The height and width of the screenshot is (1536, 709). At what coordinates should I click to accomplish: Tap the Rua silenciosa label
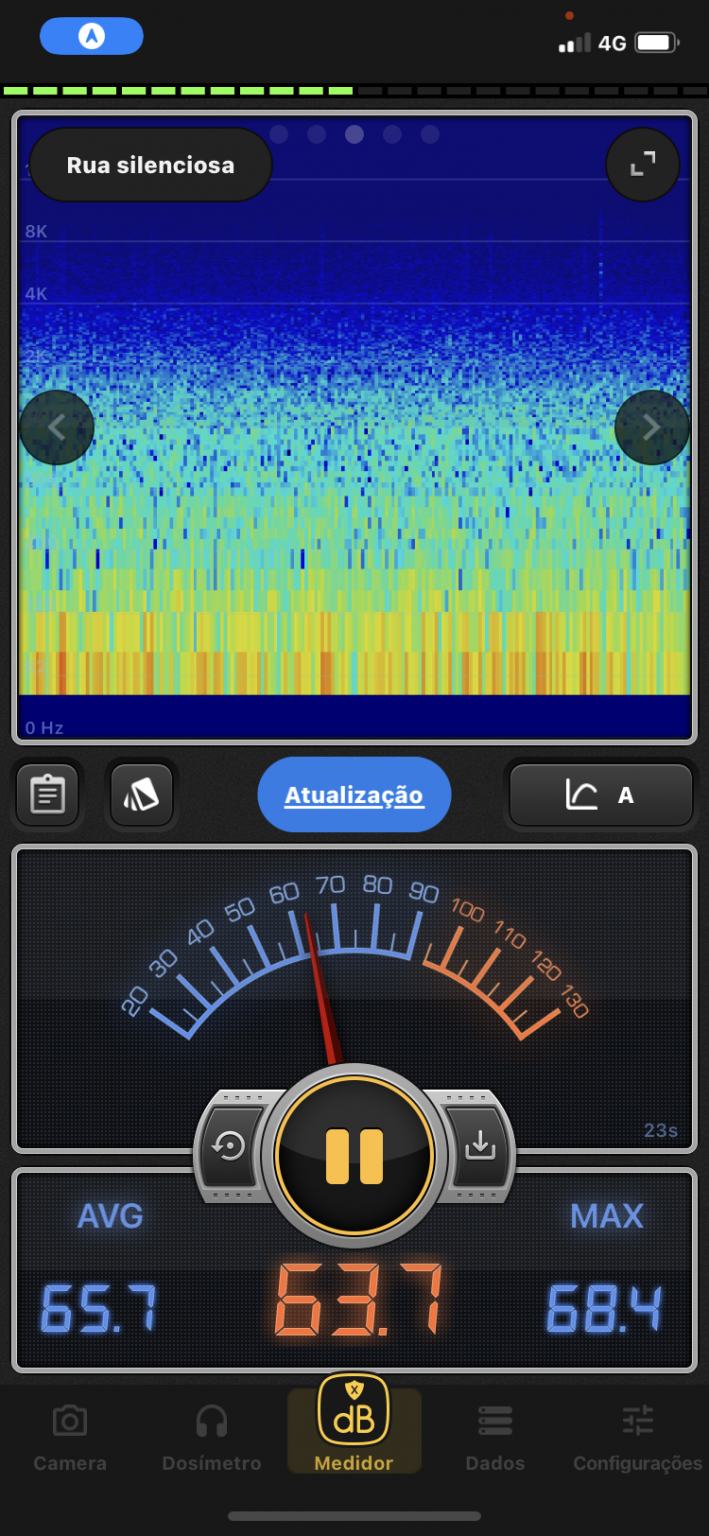151,166
